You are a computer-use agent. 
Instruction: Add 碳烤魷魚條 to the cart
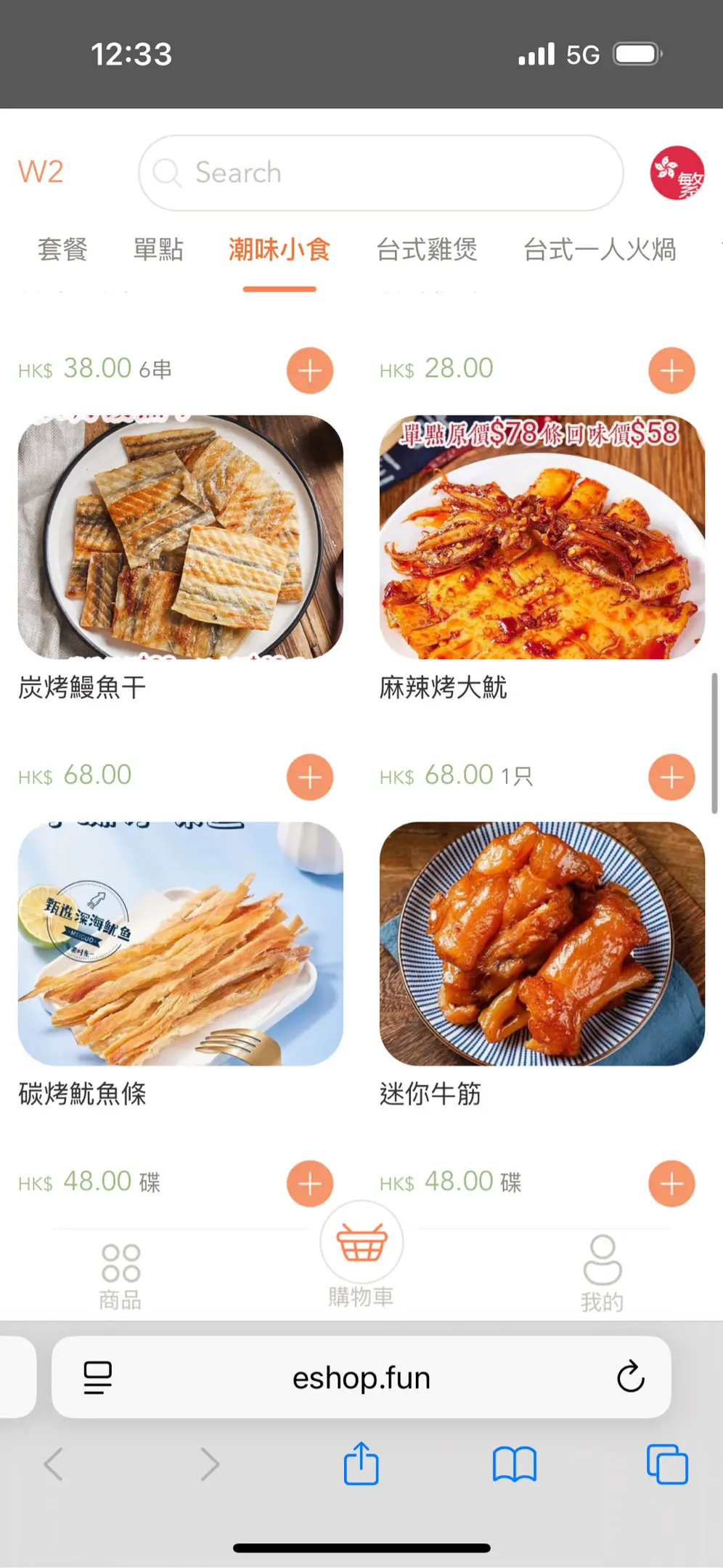click(310, 1183)
